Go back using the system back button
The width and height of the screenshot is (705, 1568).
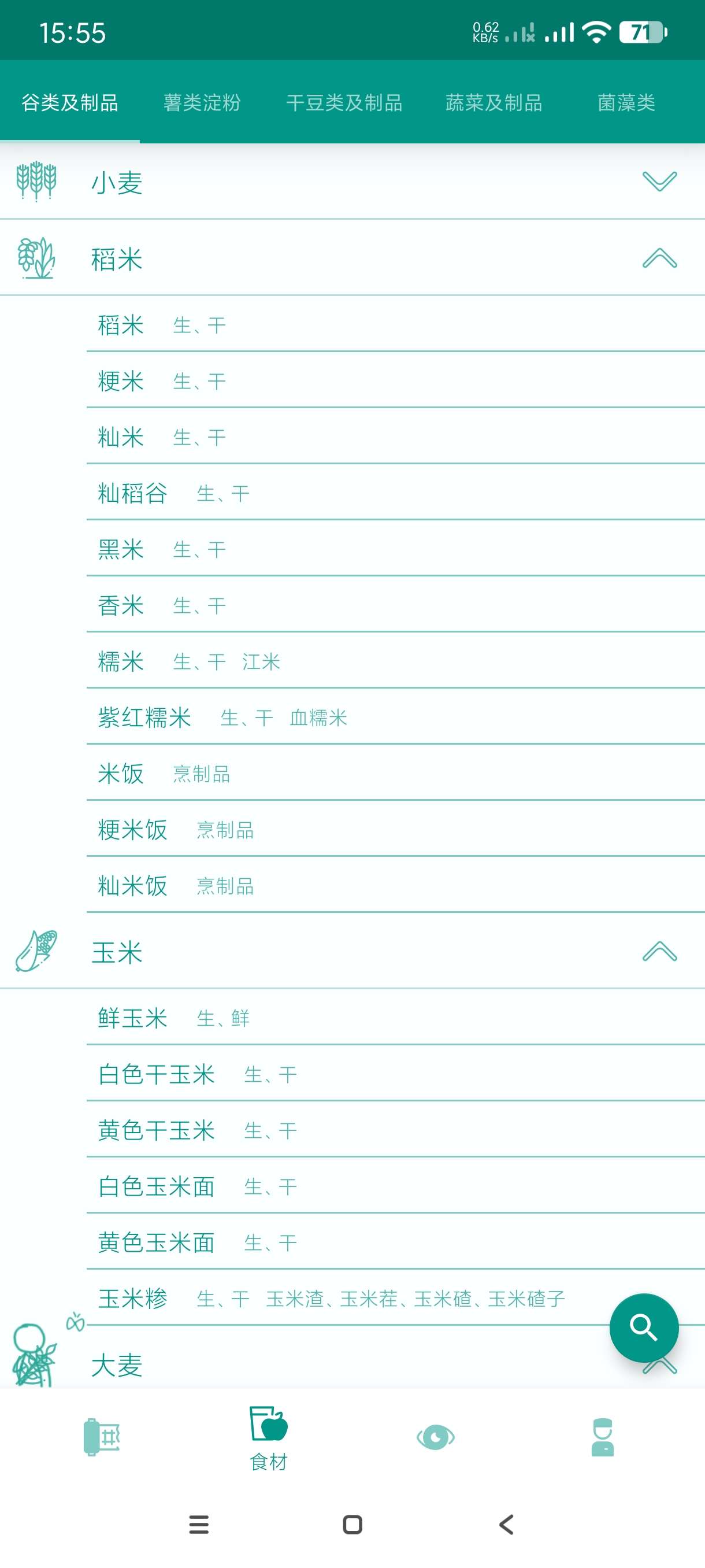pyautogui.click(x=506, y=1524)
